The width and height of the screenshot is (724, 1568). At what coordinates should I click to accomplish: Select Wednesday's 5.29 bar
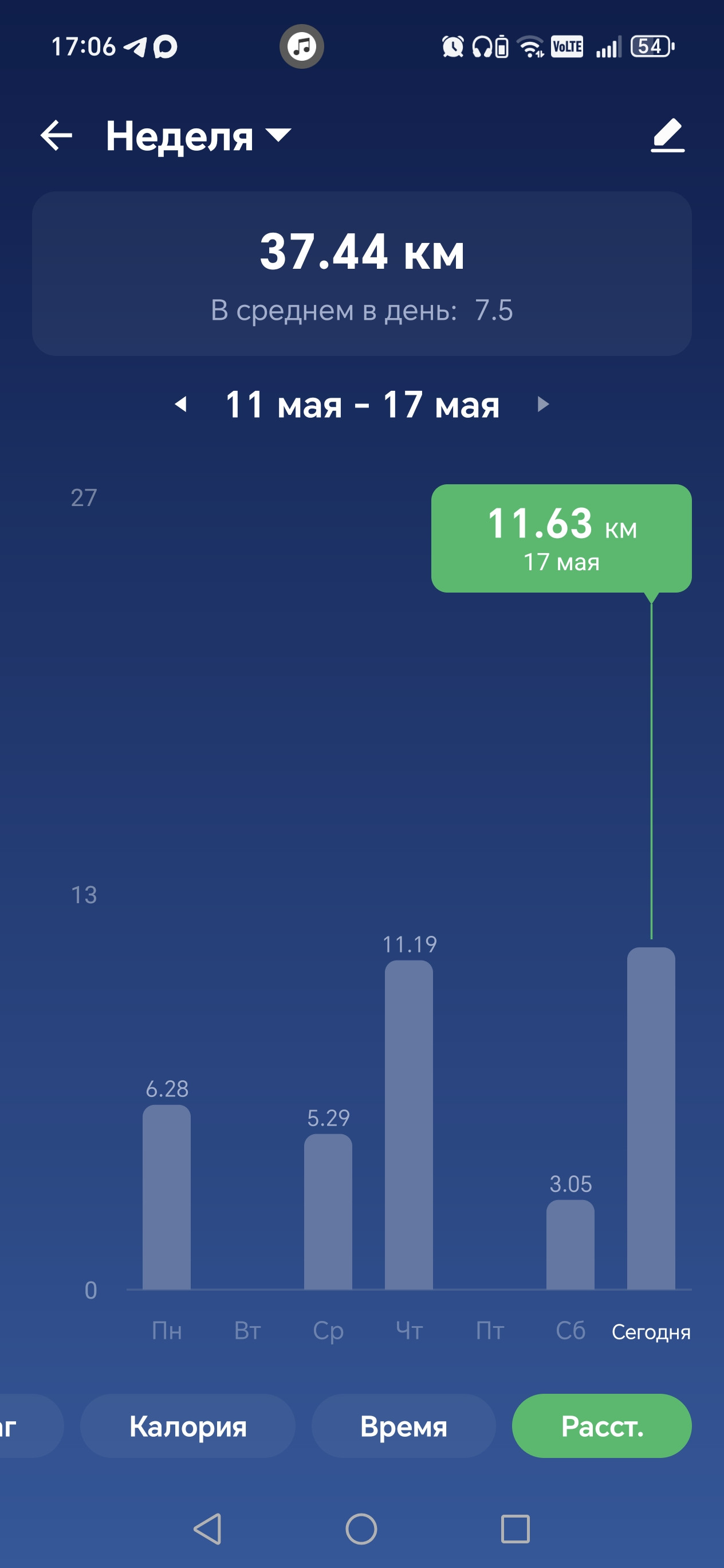328,1212
